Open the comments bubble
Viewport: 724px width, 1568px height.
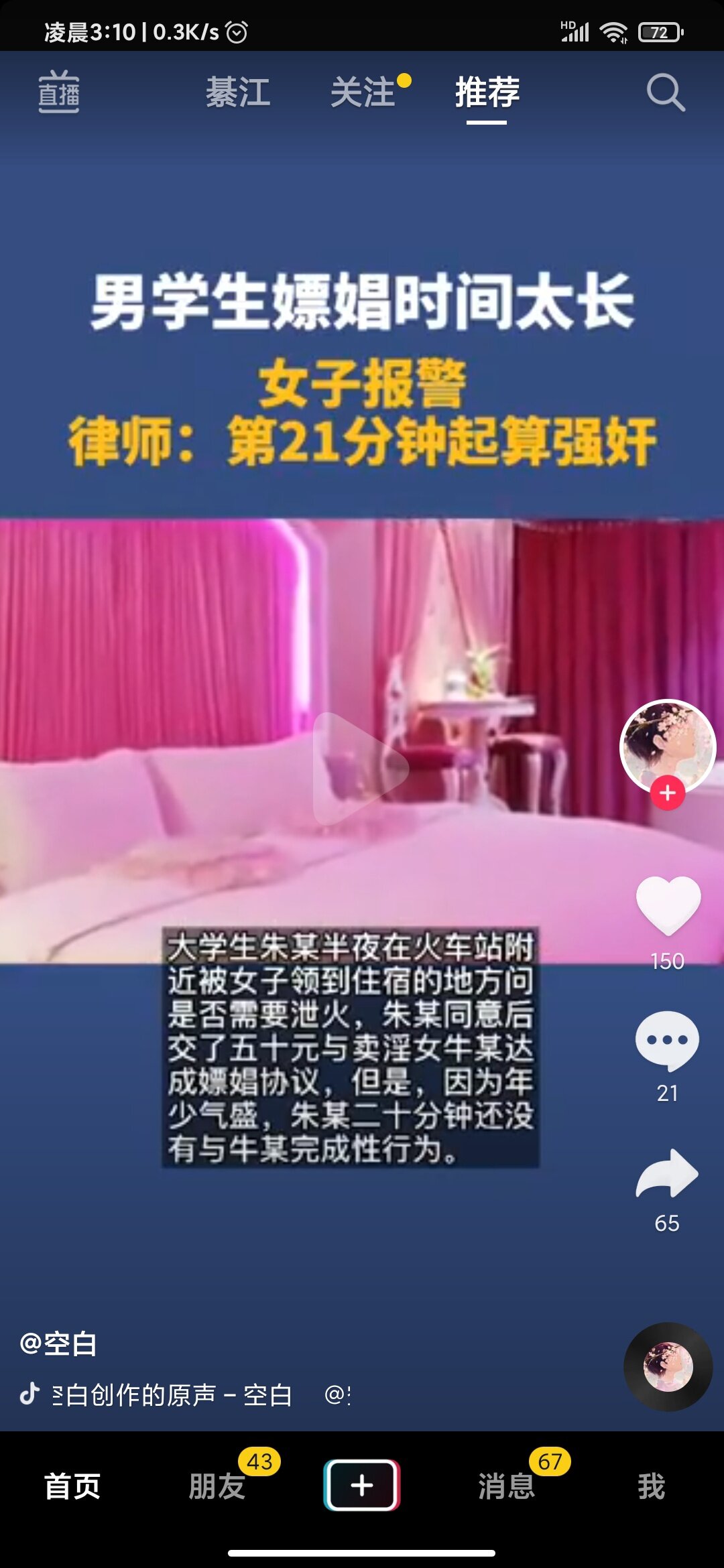coord(667,1040)
